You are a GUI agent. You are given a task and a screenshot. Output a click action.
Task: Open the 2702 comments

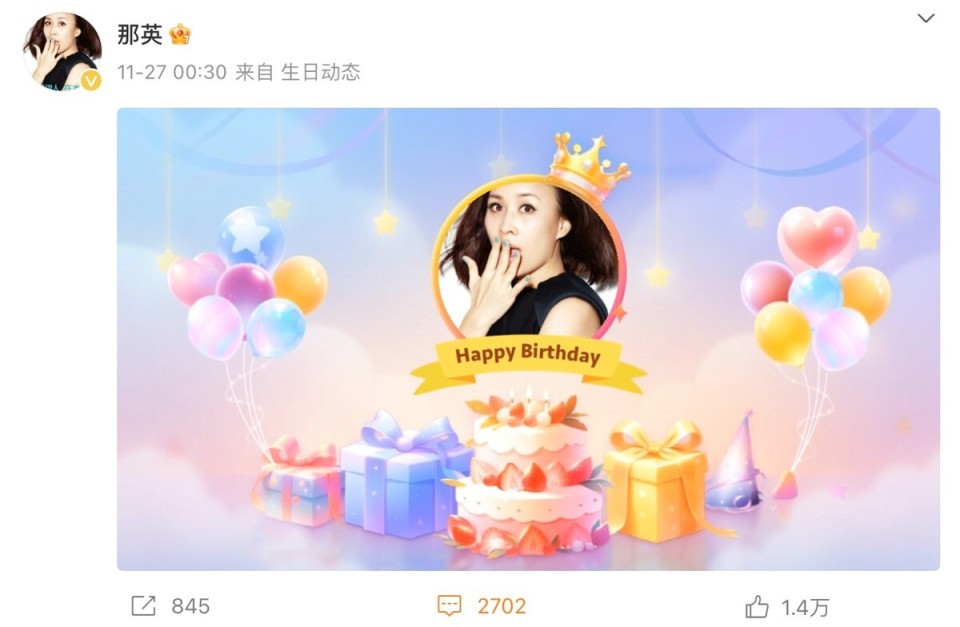click(482, 606)
